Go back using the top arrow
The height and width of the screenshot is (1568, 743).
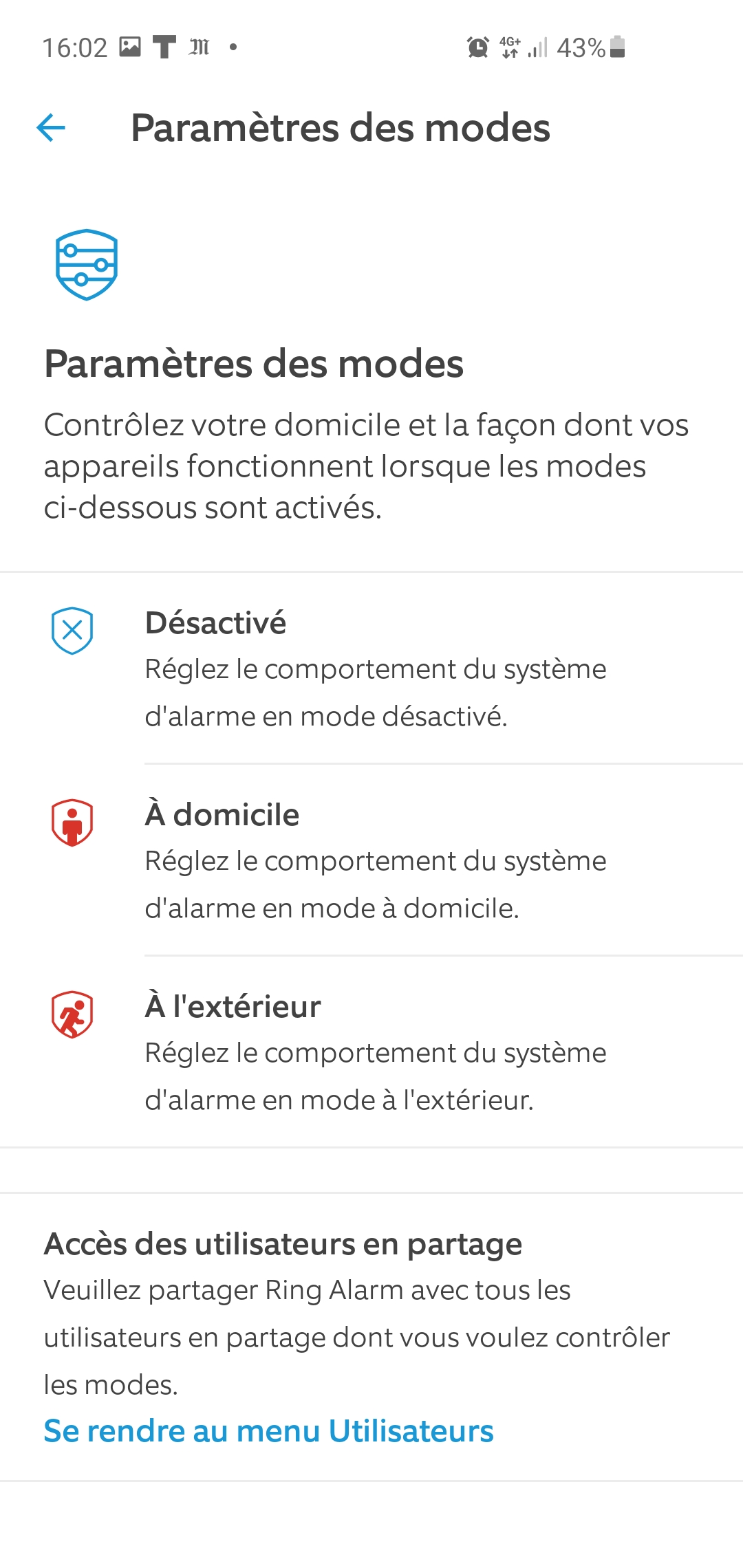[x=51, y=128]
